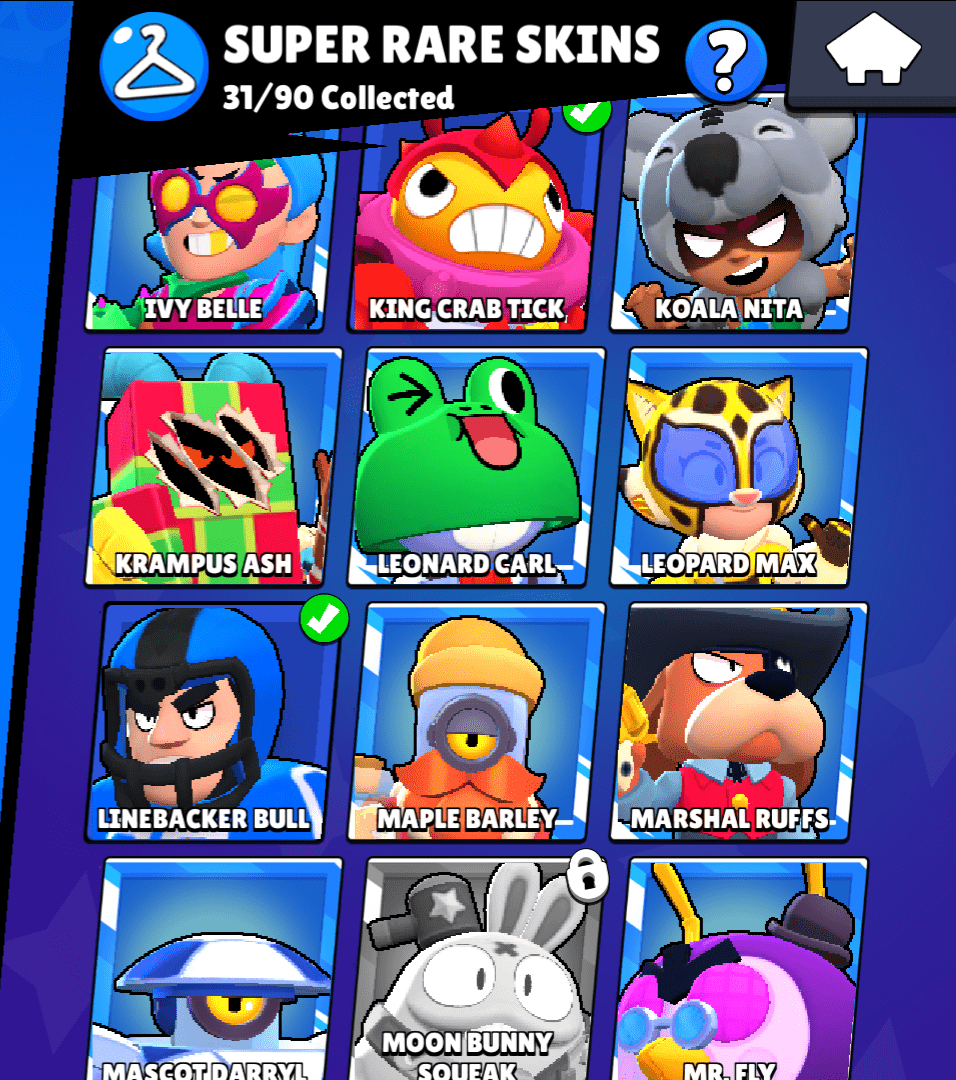This screenshot has height=1080, width=956.
Task: View the Leopard Max skin
Action: click(x=738, y=467)
